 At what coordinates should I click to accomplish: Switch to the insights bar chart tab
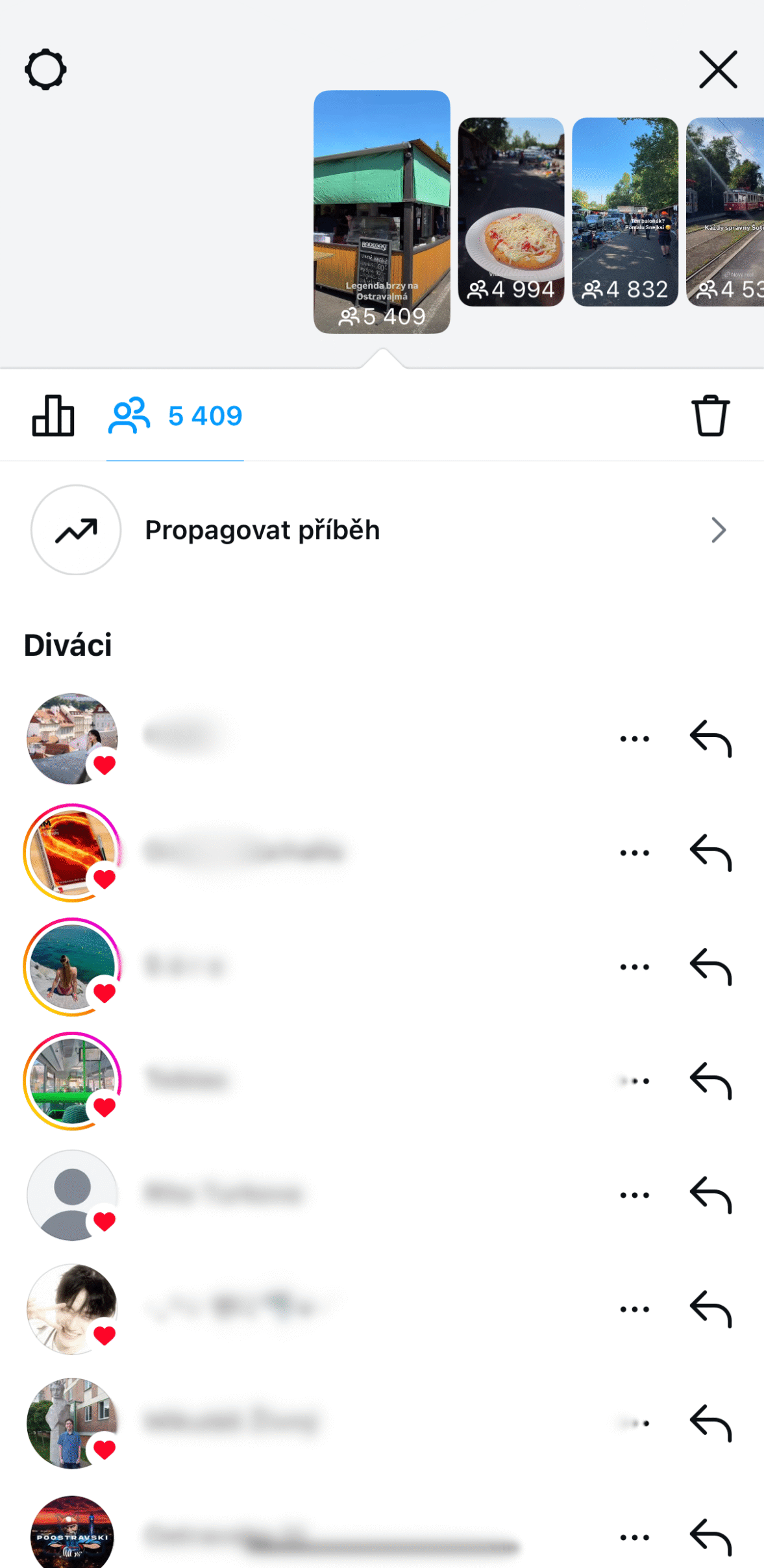point(53,416)
